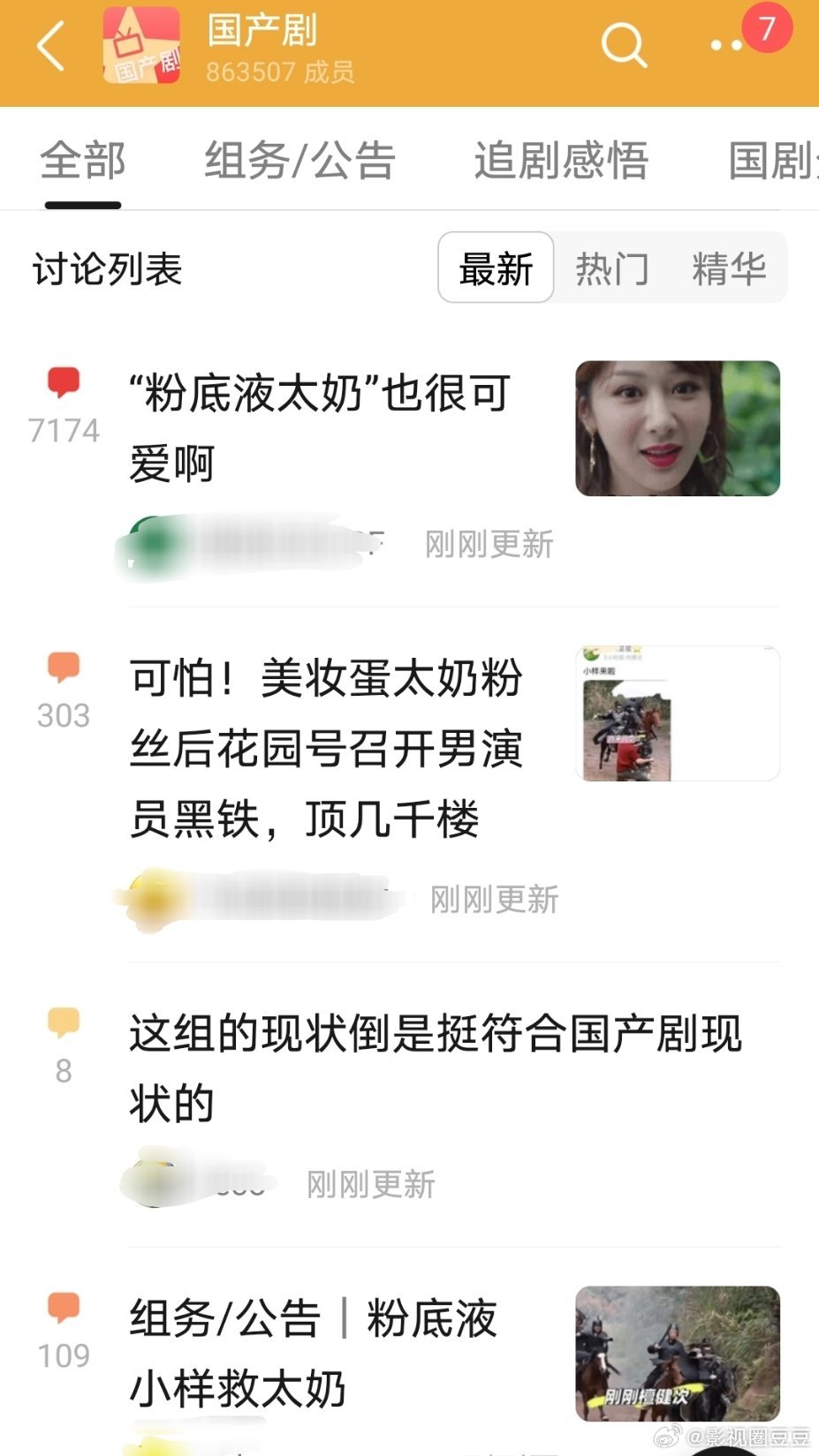
Task: Open the thumbnail of the smiling woman
Action: coord(677,429)
